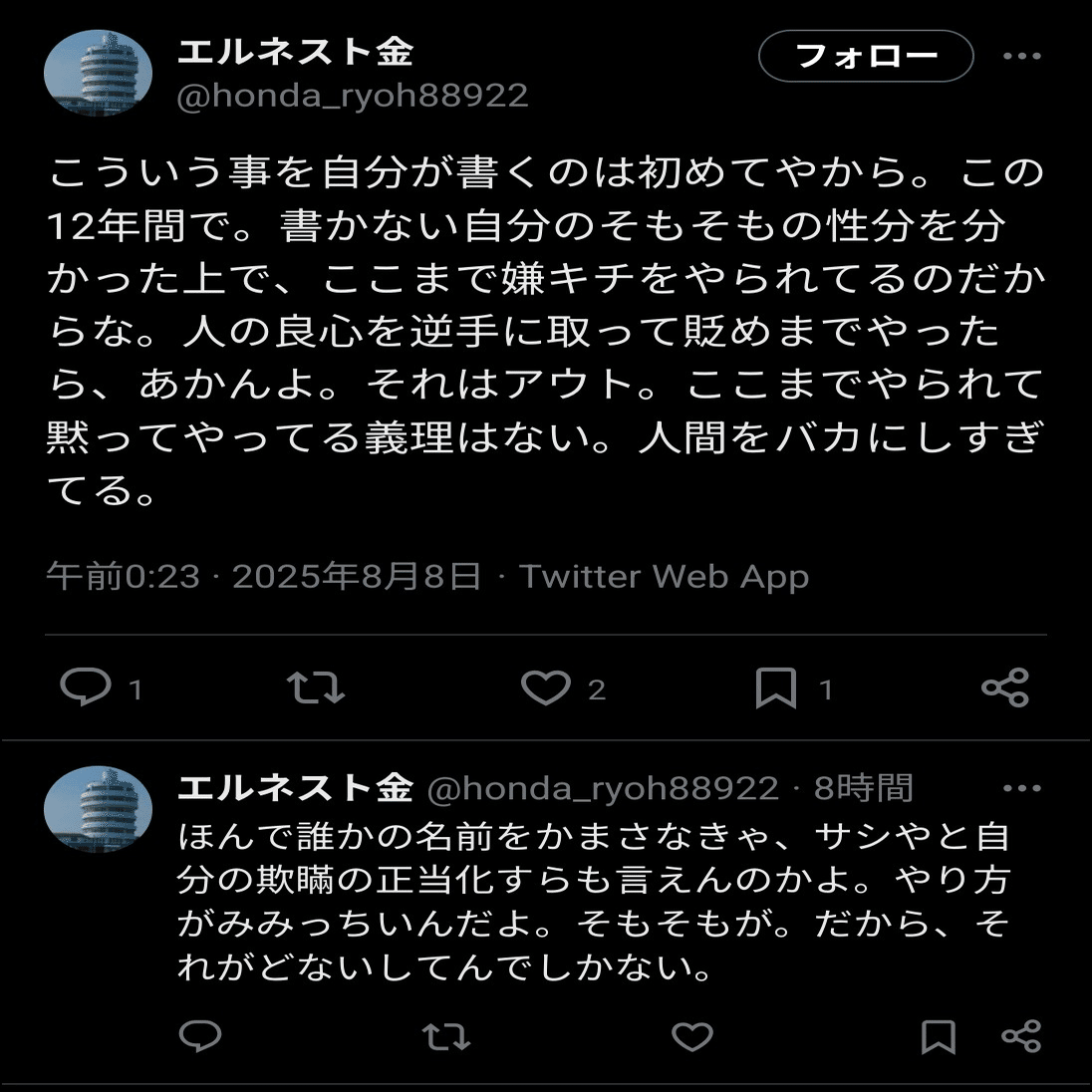
Task: Open the overflow menu on the main tweet
Action: [x=1021, y=56]
